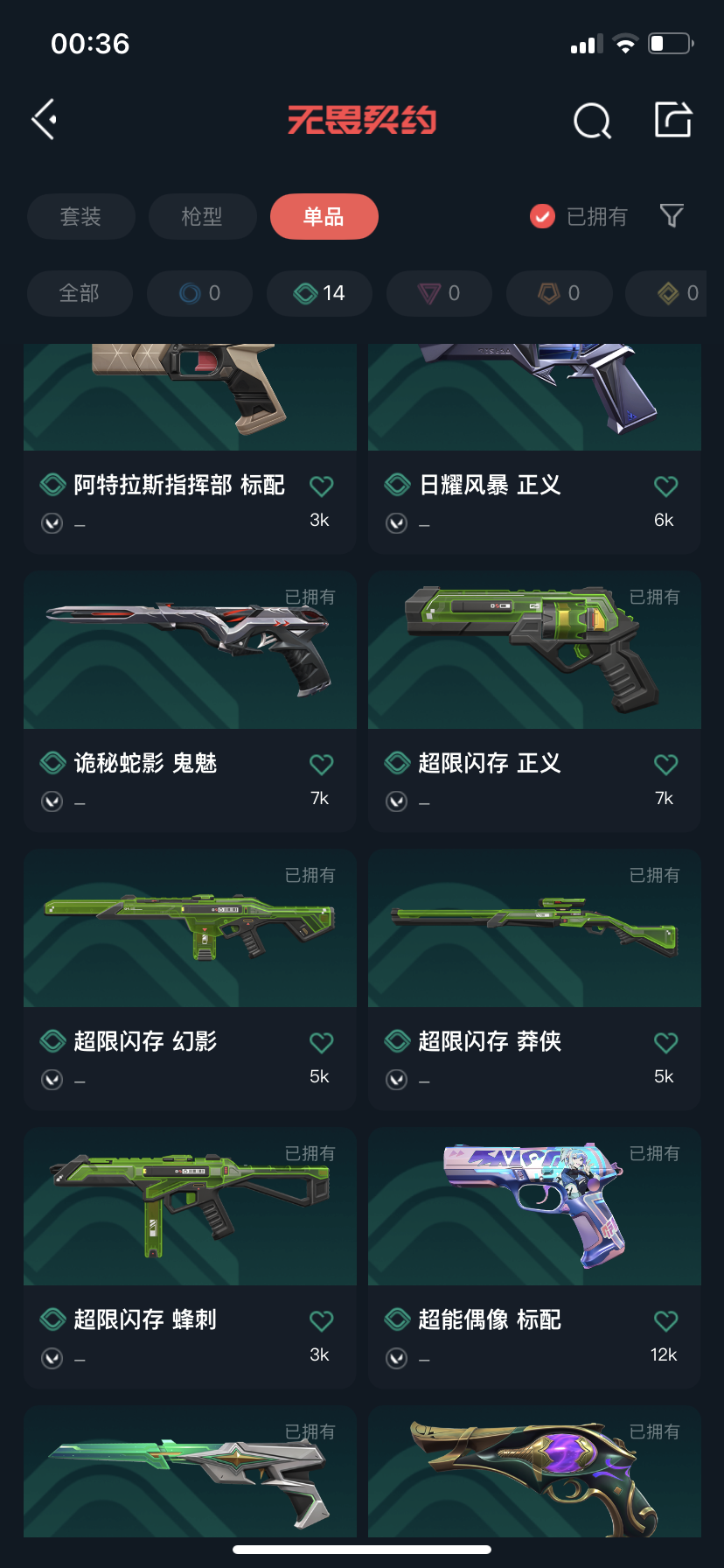Like the 超能偶像 标配 skin

point(665,1320)
